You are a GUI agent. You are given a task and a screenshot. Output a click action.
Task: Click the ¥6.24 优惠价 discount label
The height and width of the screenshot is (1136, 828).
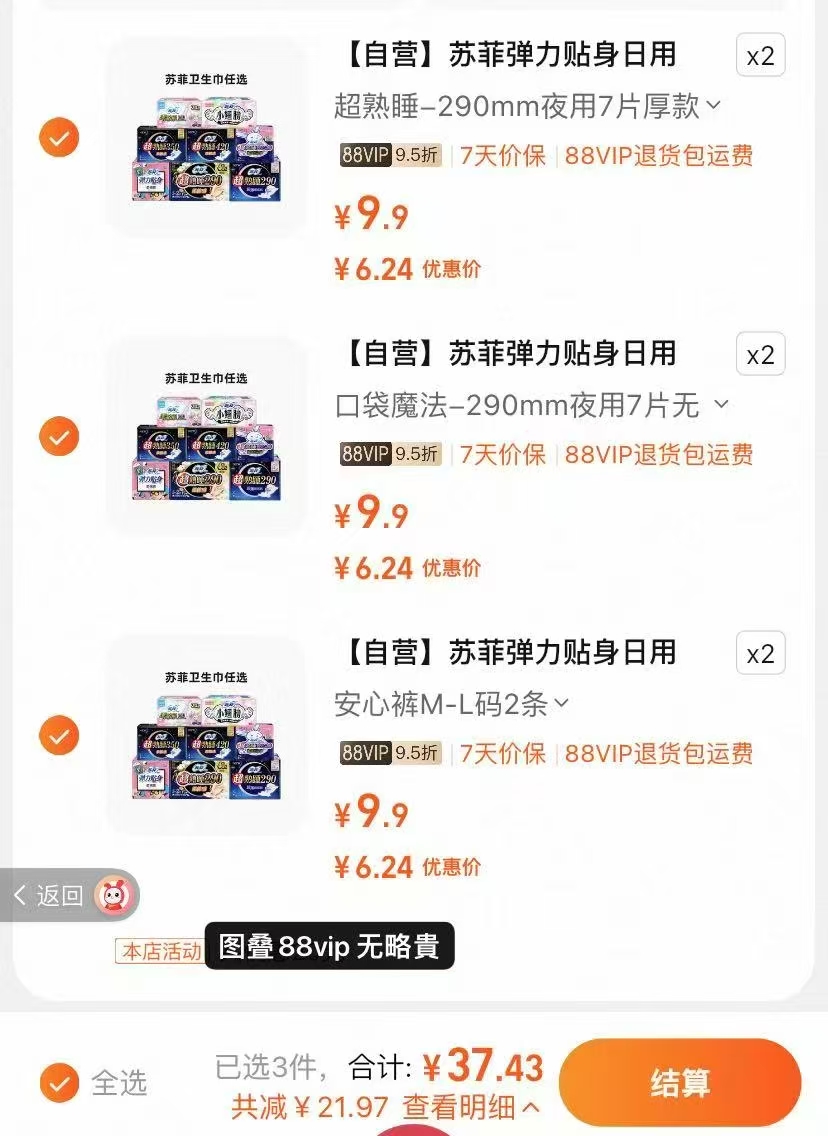click(x=408, y=268)
